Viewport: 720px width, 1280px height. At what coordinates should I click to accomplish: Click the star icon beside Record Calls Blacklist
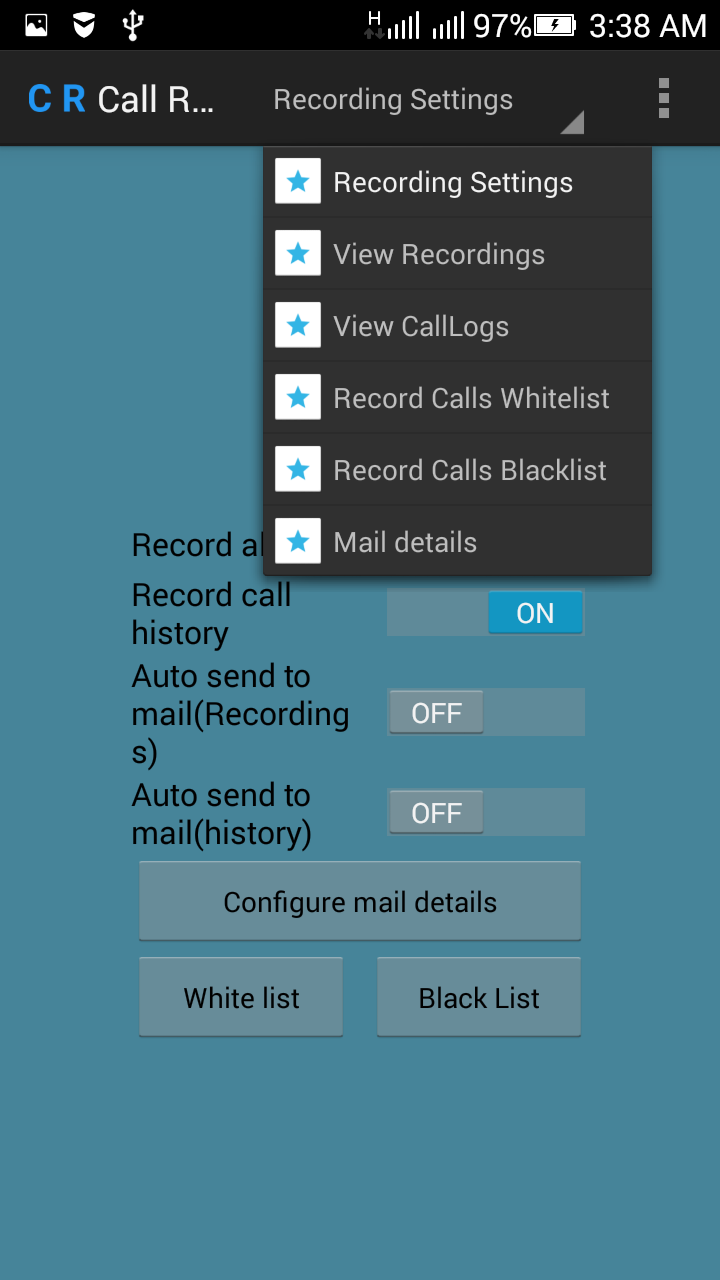pos(297,469)
